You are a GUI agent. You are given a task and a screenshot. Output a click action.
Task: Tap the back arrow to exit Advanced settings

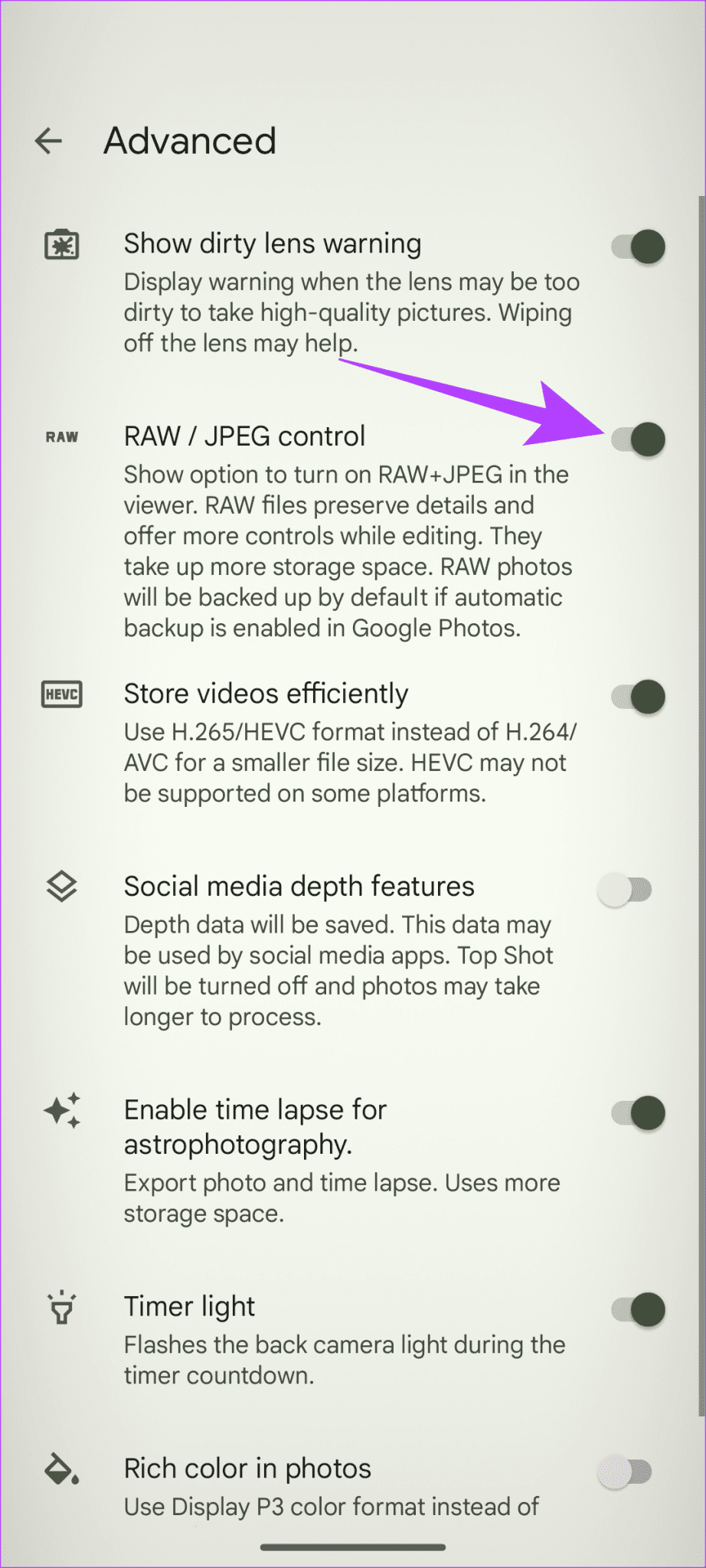[48, 140]
